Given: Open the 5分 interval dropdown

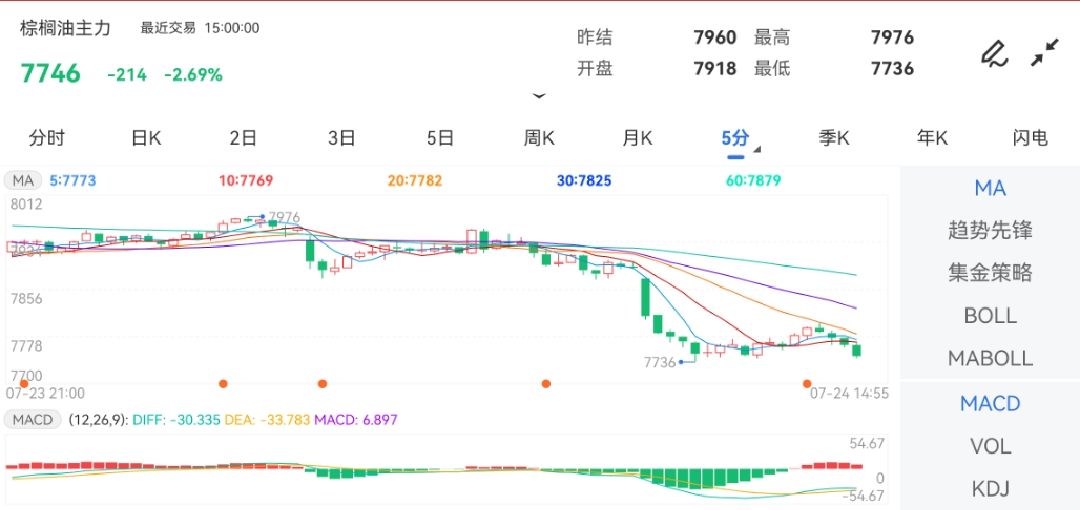Looking at the screenshot, I should pyautogui.click(x=738, y=139).
